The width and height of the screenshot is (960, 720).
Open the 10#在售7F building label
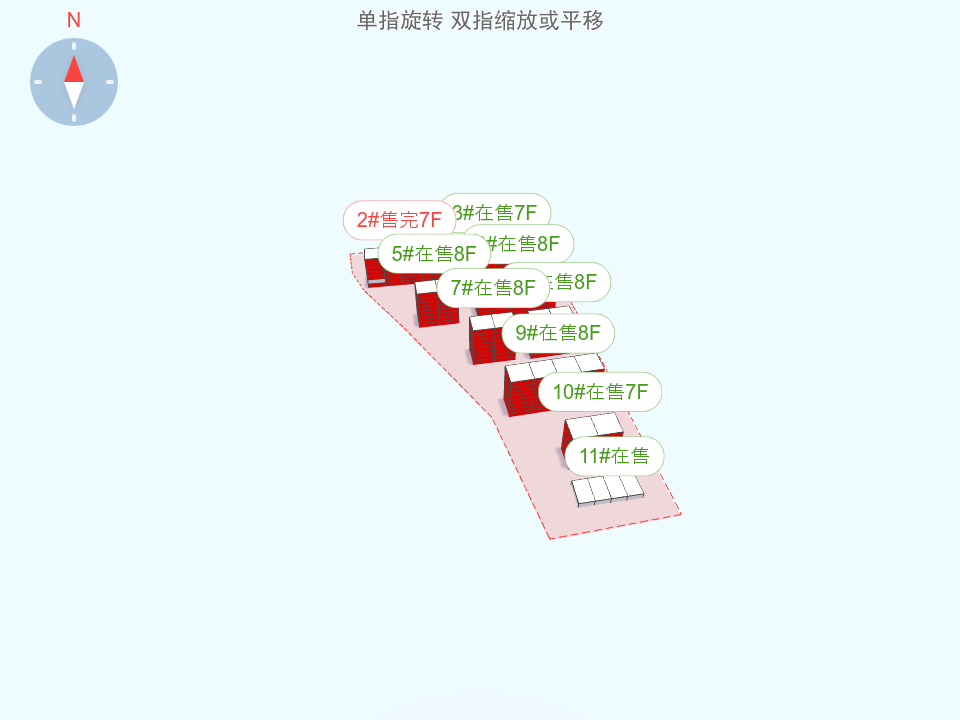600,391
